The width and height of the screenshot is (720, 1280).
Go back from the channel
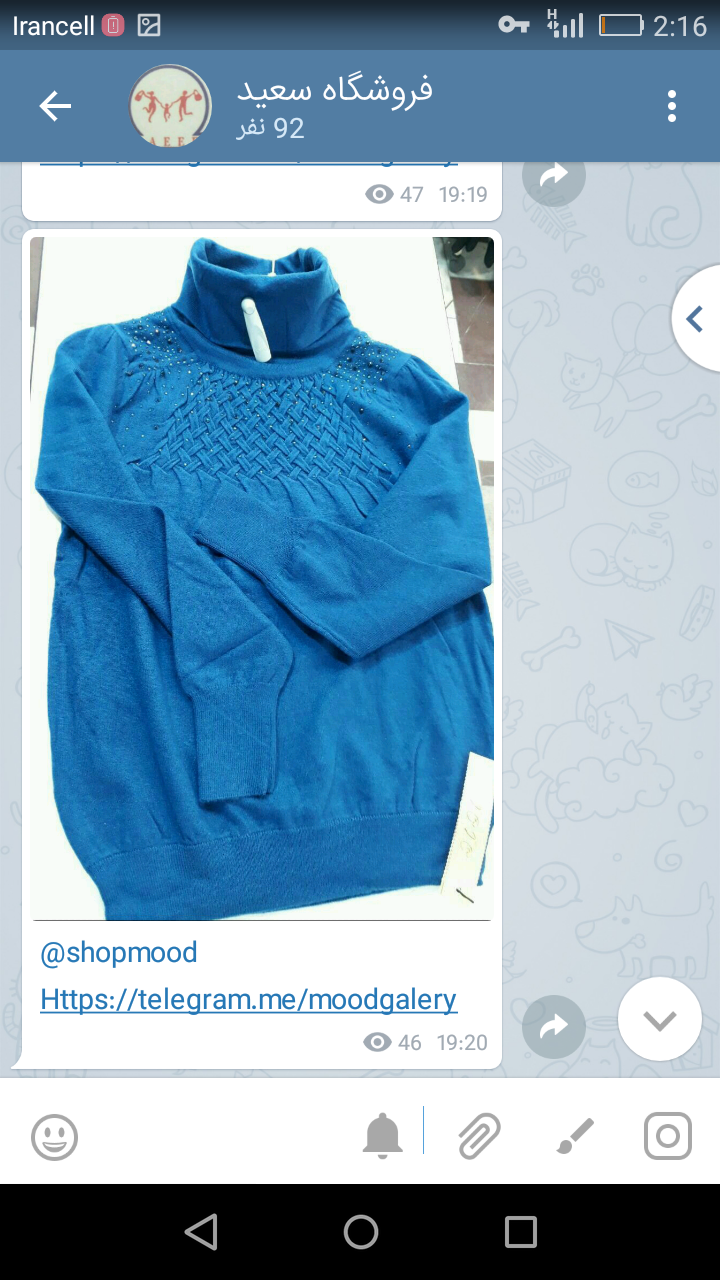[55, 106]
